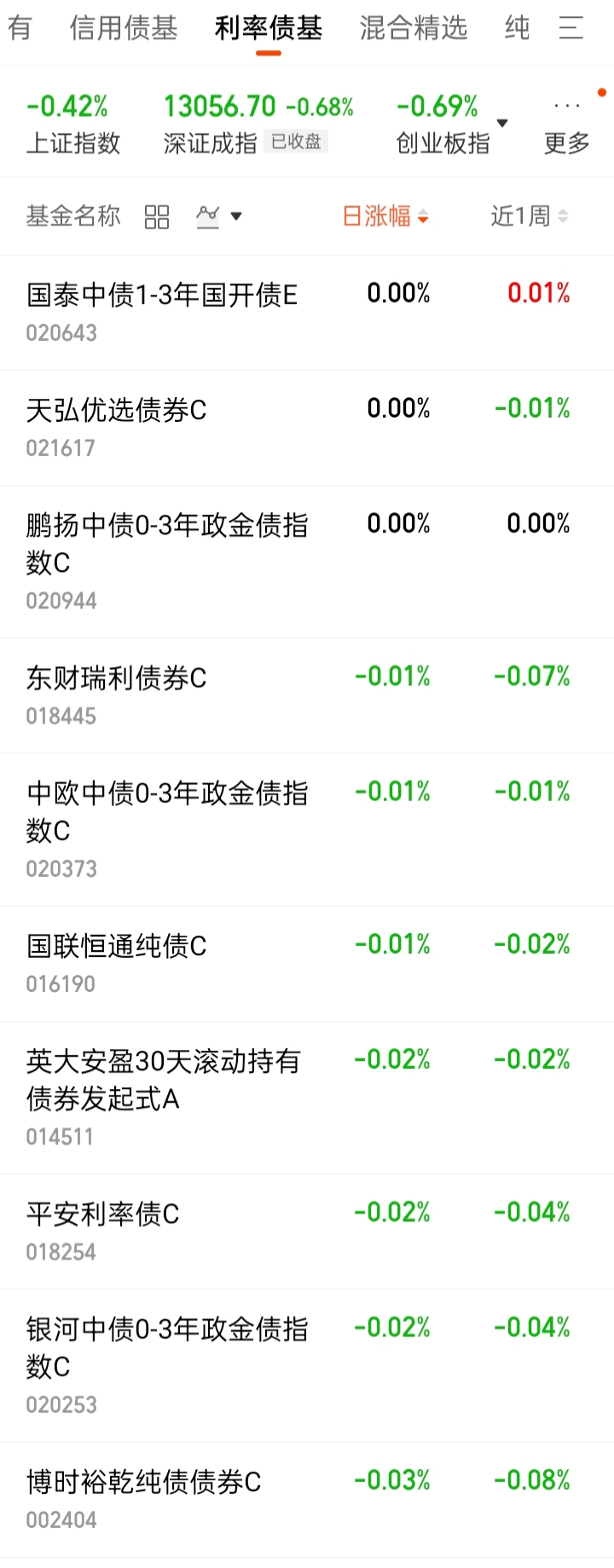Open fund 博时裕乾纯债债券C
Image resolution: width=614 pixels, height=1568 pixels.
[143, 1497]
